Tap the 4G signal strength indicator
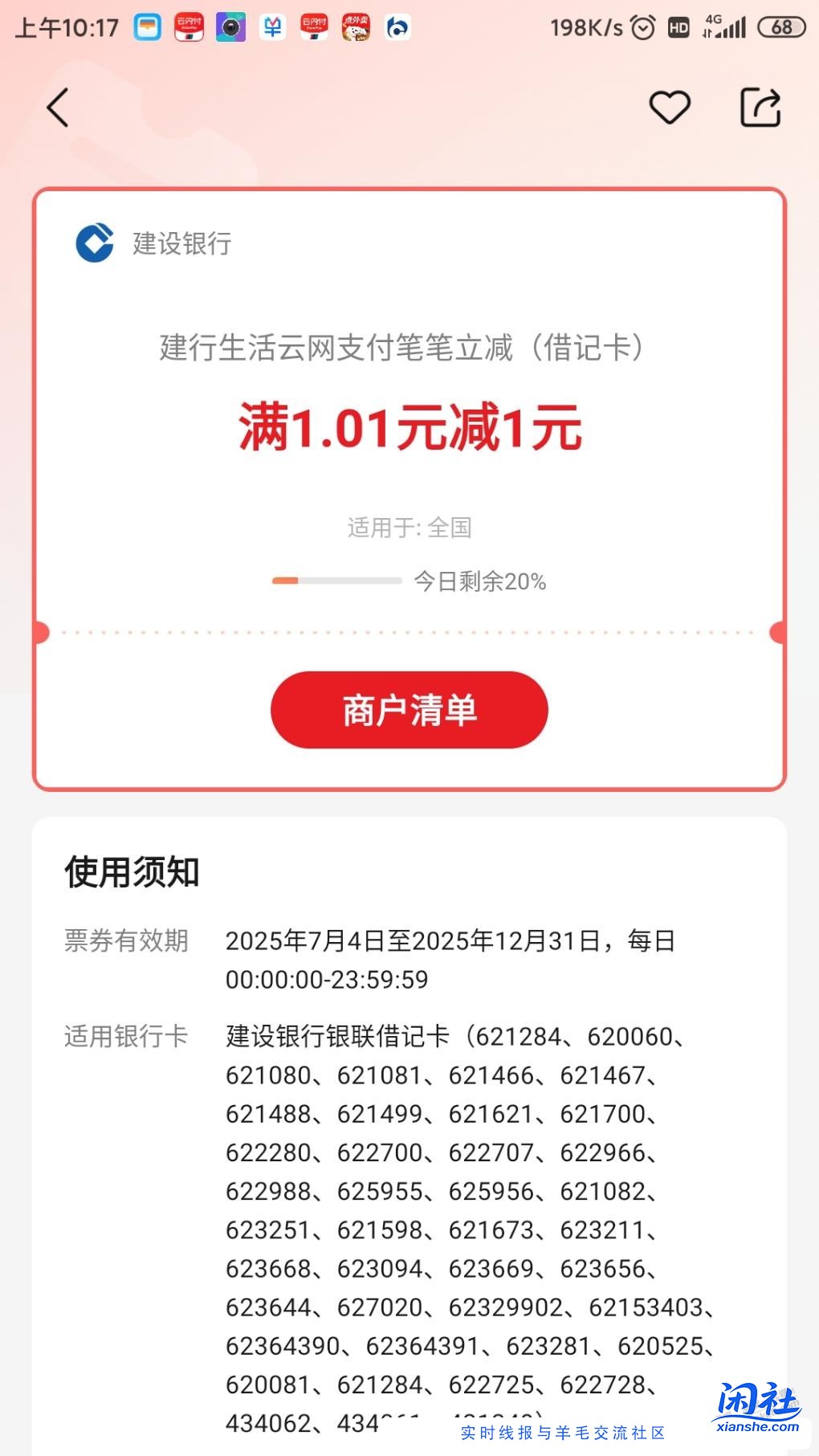Viewport: 819px width, 1456px height. click(x=723, y=27)
